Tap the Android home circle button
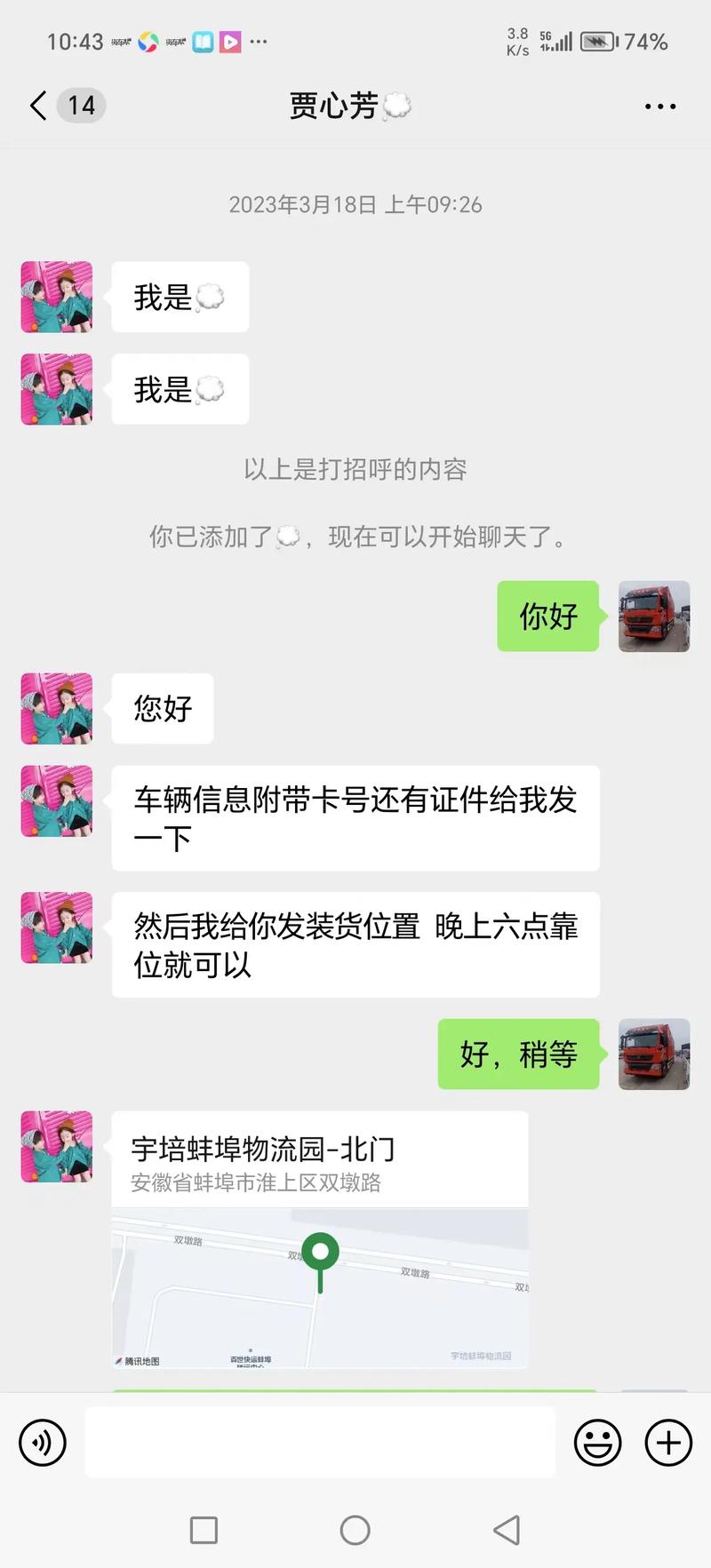Viewport: 711px width, 1568px height. (355, 1530)
